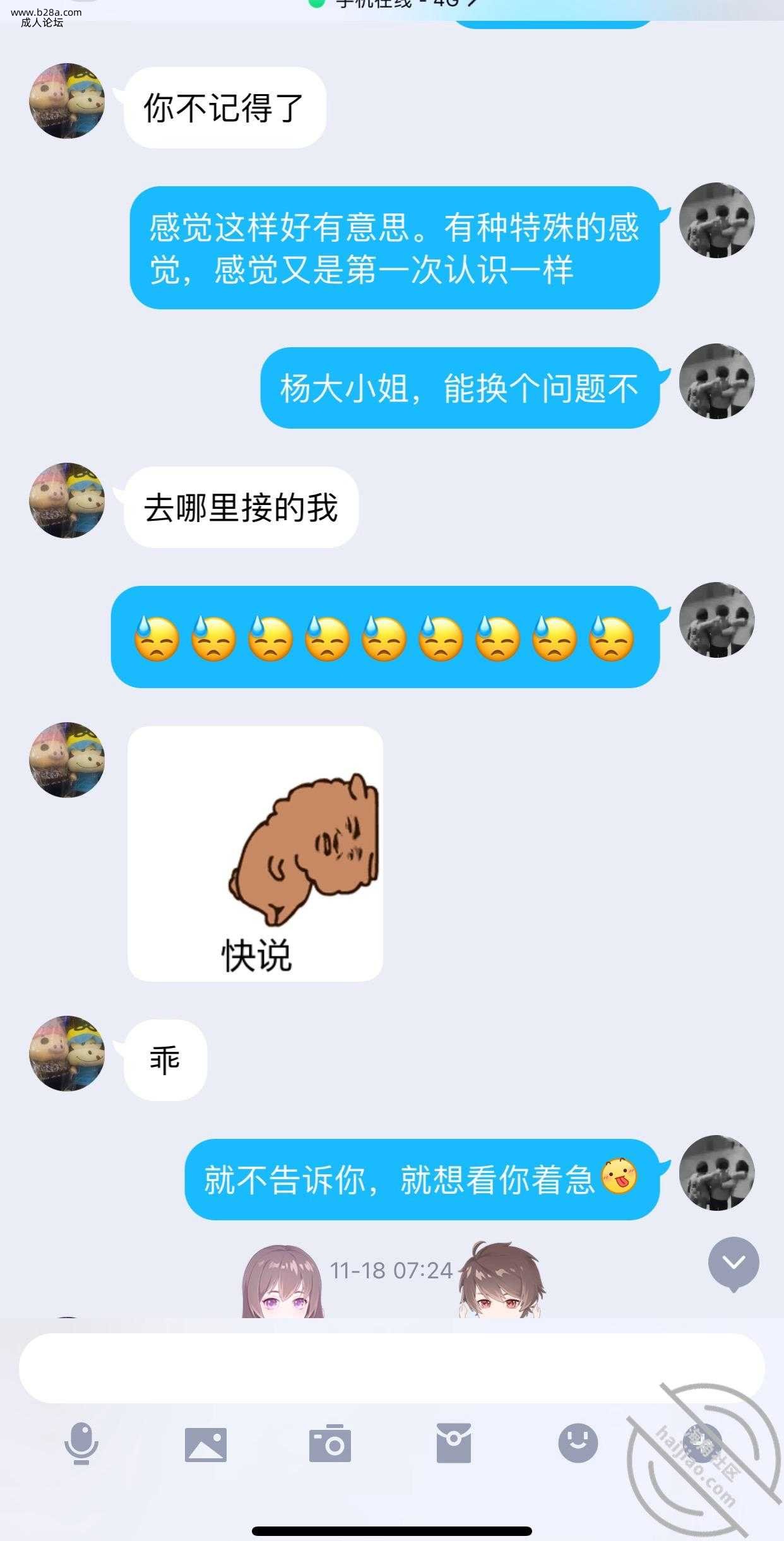Open the contact's avatar beside 你不记得了
The width and height of the screenshot is (784, 1541).
[x=67, y=101]
